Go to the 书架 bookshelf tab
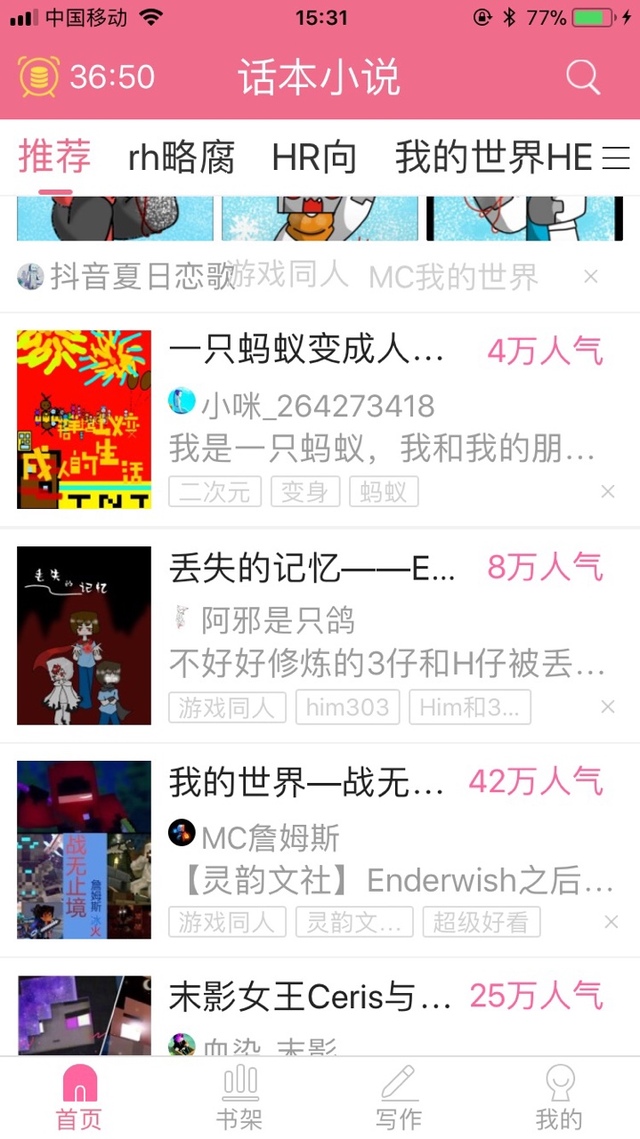Viewport: 640px width, 1139px height. pyautogui.click(x=239, y=1097)
